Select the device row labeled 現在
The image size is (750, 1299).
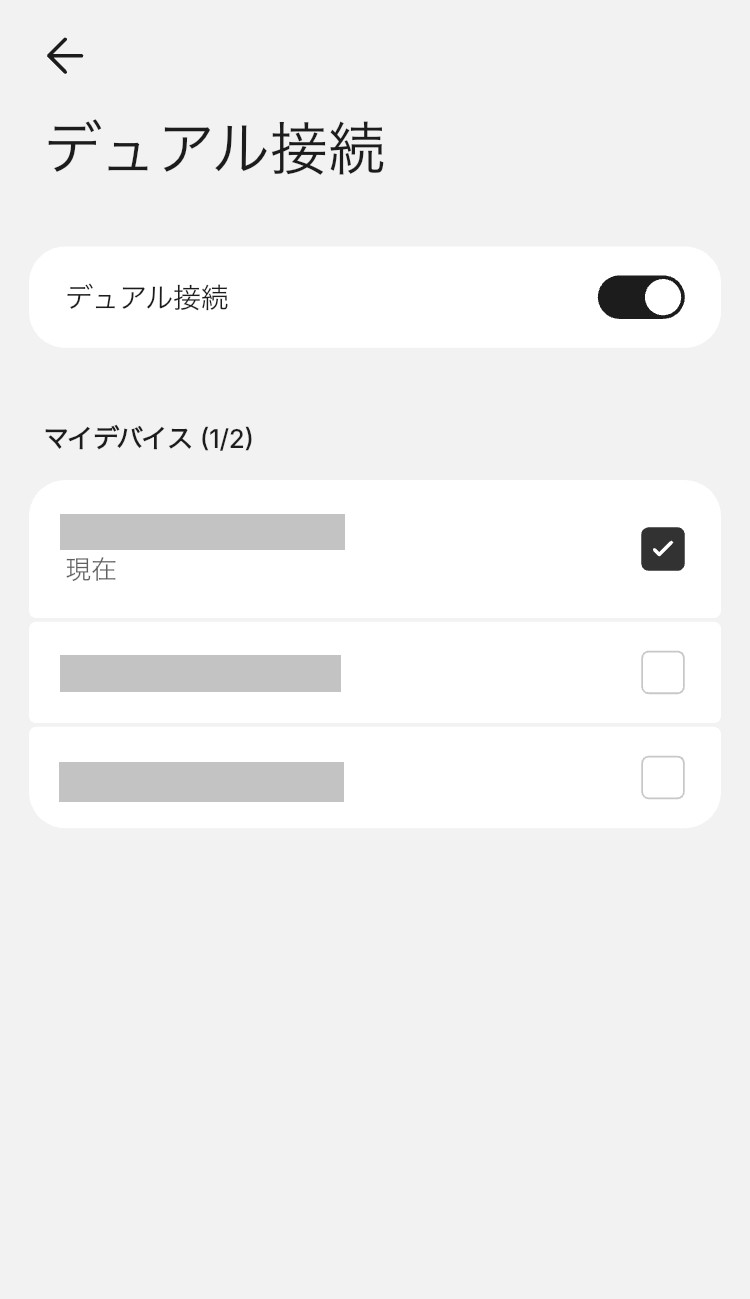click(x=300, y=549)
